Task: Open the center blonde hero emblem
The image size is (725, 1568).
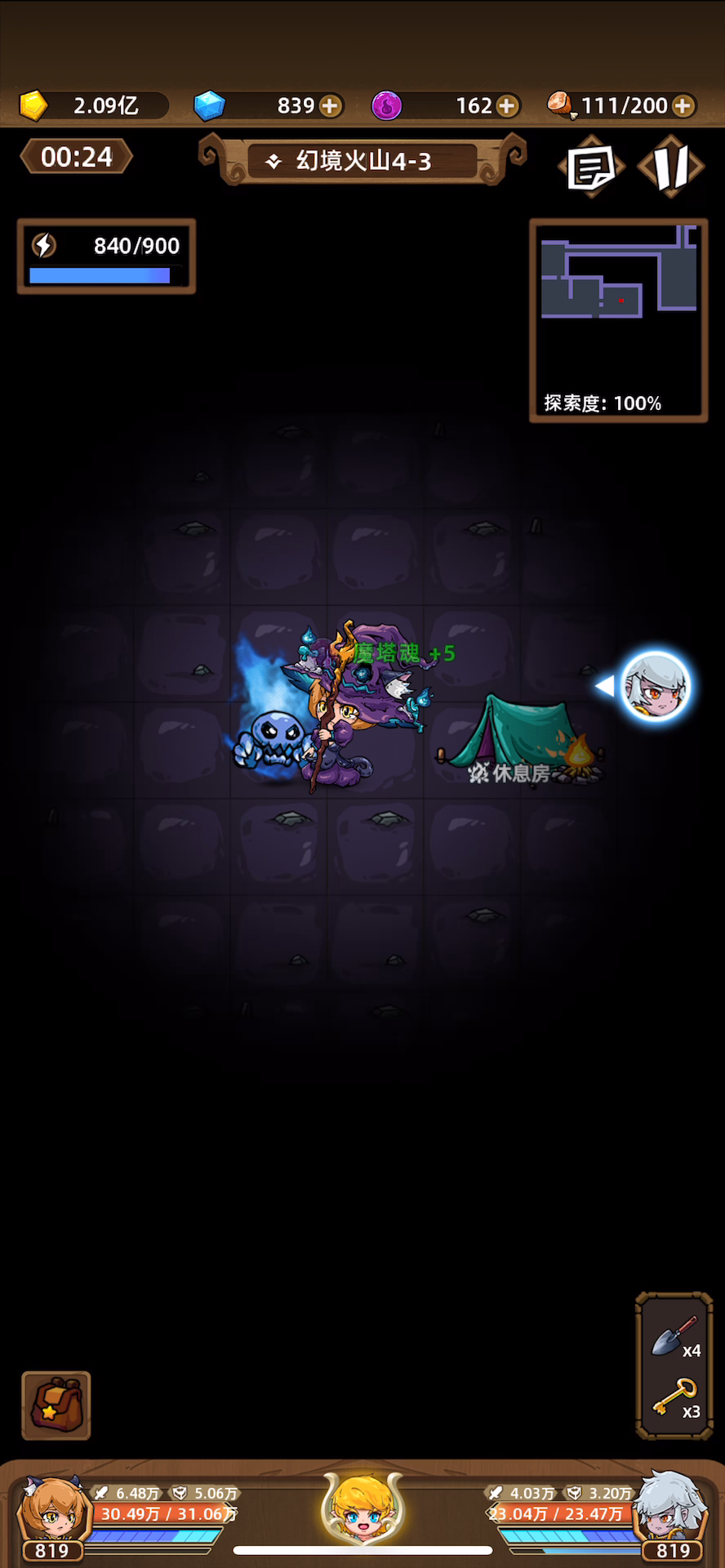Action: click(x=363, y=1507)
